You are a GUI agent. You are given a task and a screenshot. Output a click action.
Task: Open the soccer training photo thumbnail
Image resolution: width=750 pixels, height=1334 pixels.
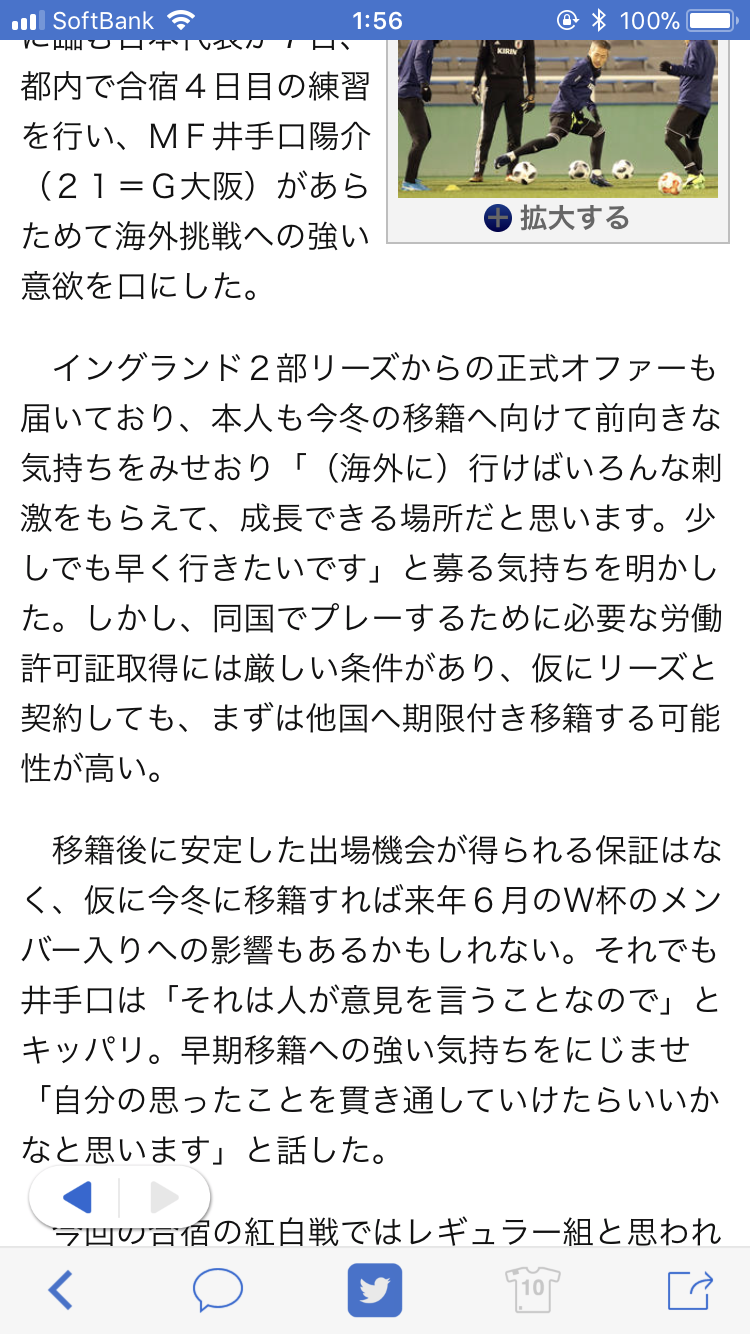pos(557,118)
